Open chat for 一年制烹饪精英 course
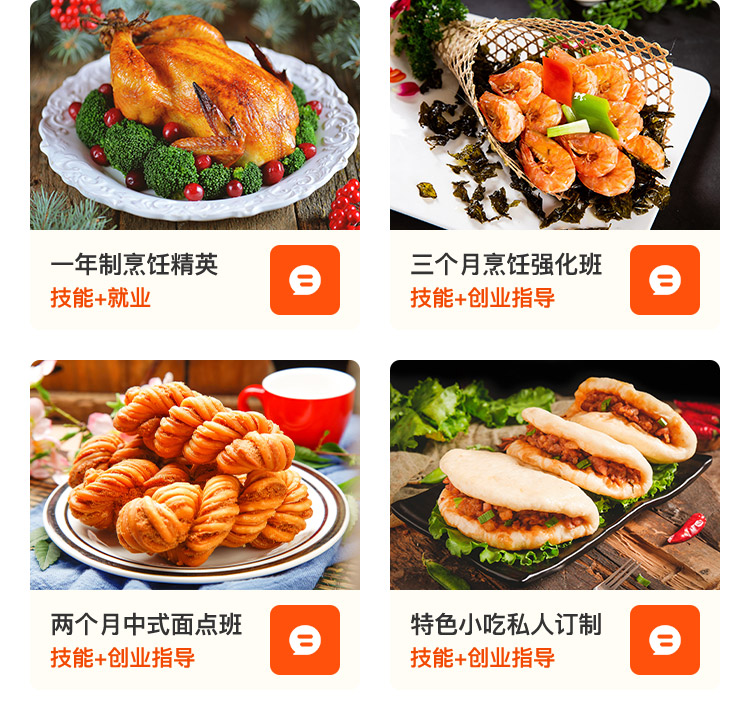 tap(305, 280)
